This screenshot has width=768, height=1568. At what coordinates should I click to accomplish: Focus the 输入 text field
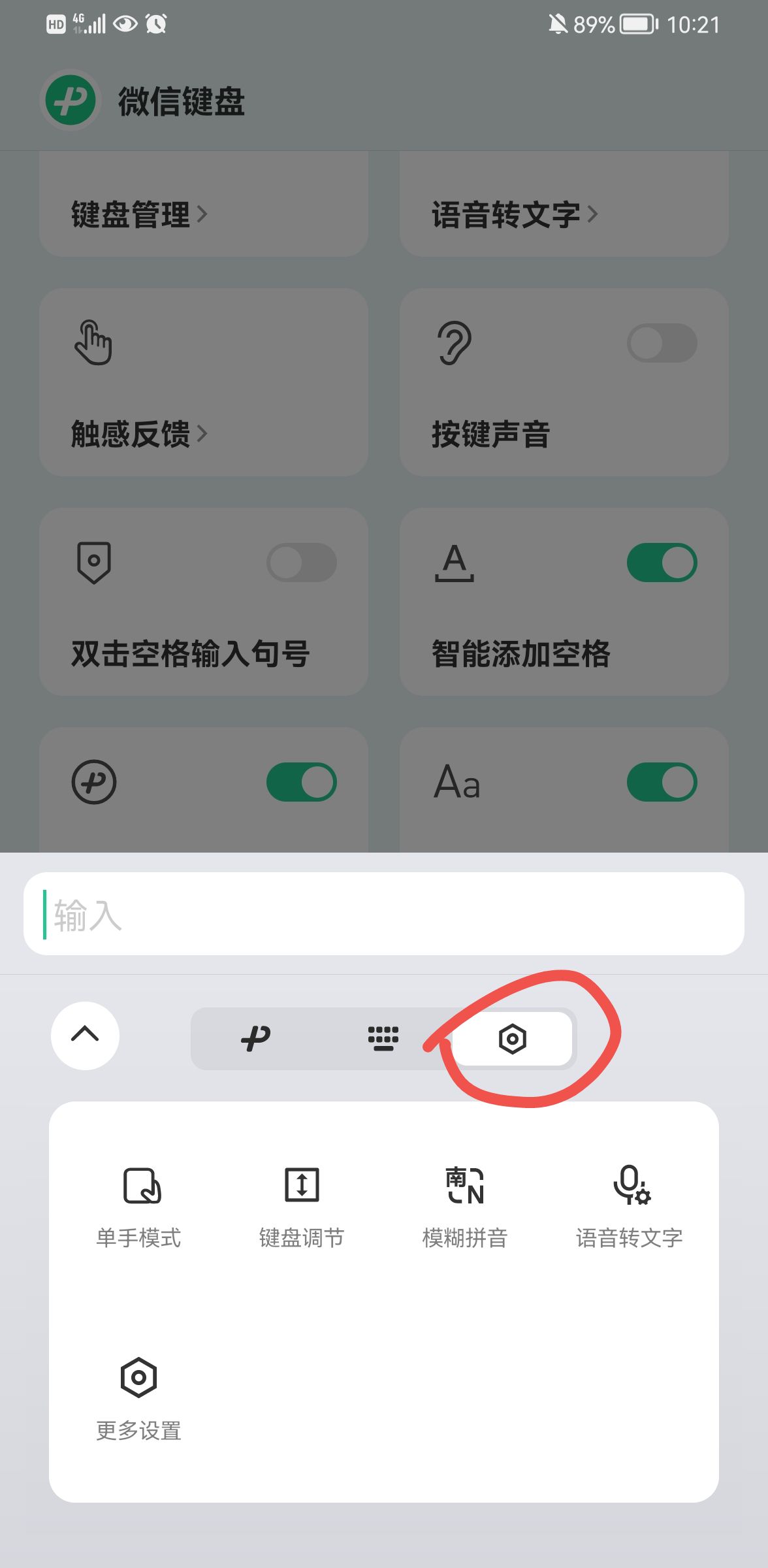pos(384,914)
